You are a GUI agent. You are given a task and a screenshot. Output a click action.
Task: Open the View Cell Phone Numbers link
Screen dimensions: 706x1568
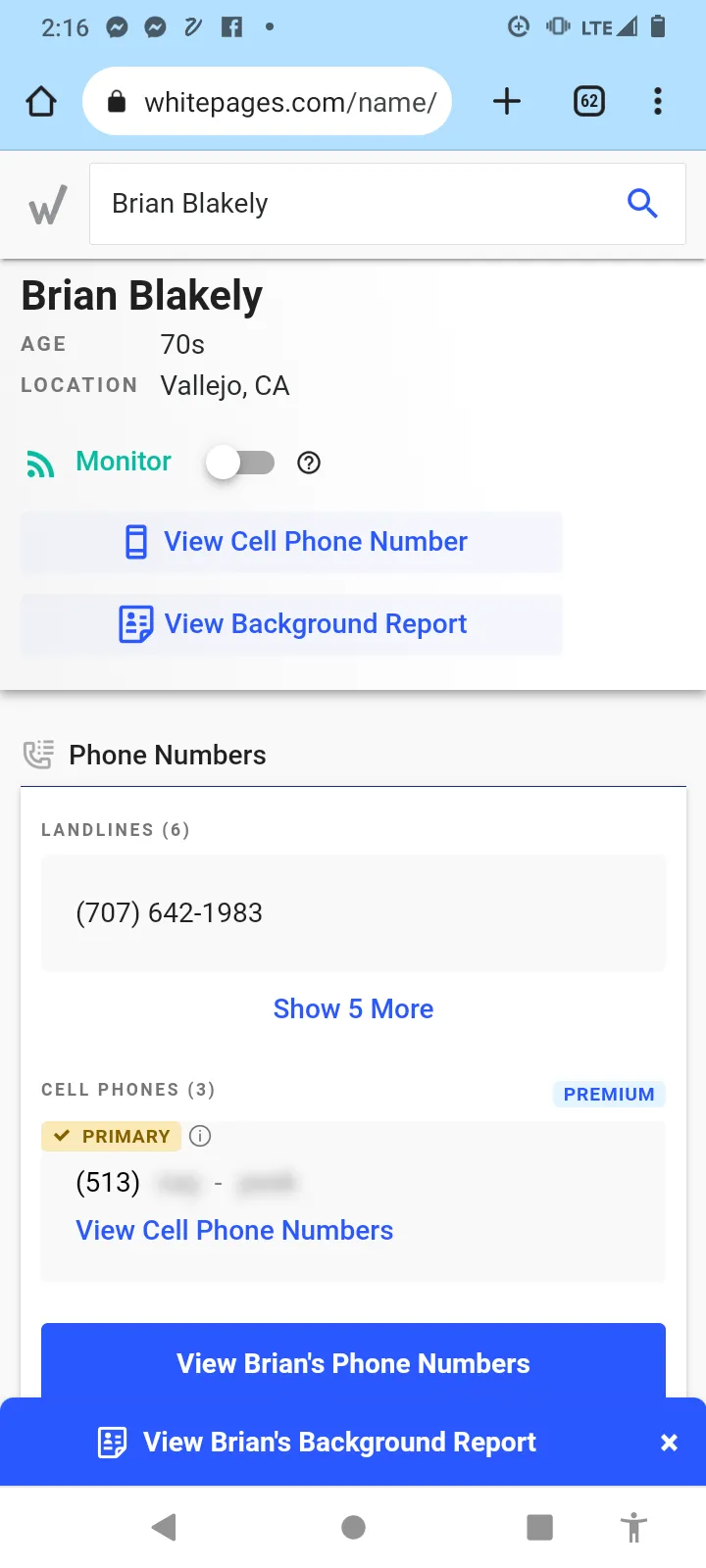pos(234,1230)
